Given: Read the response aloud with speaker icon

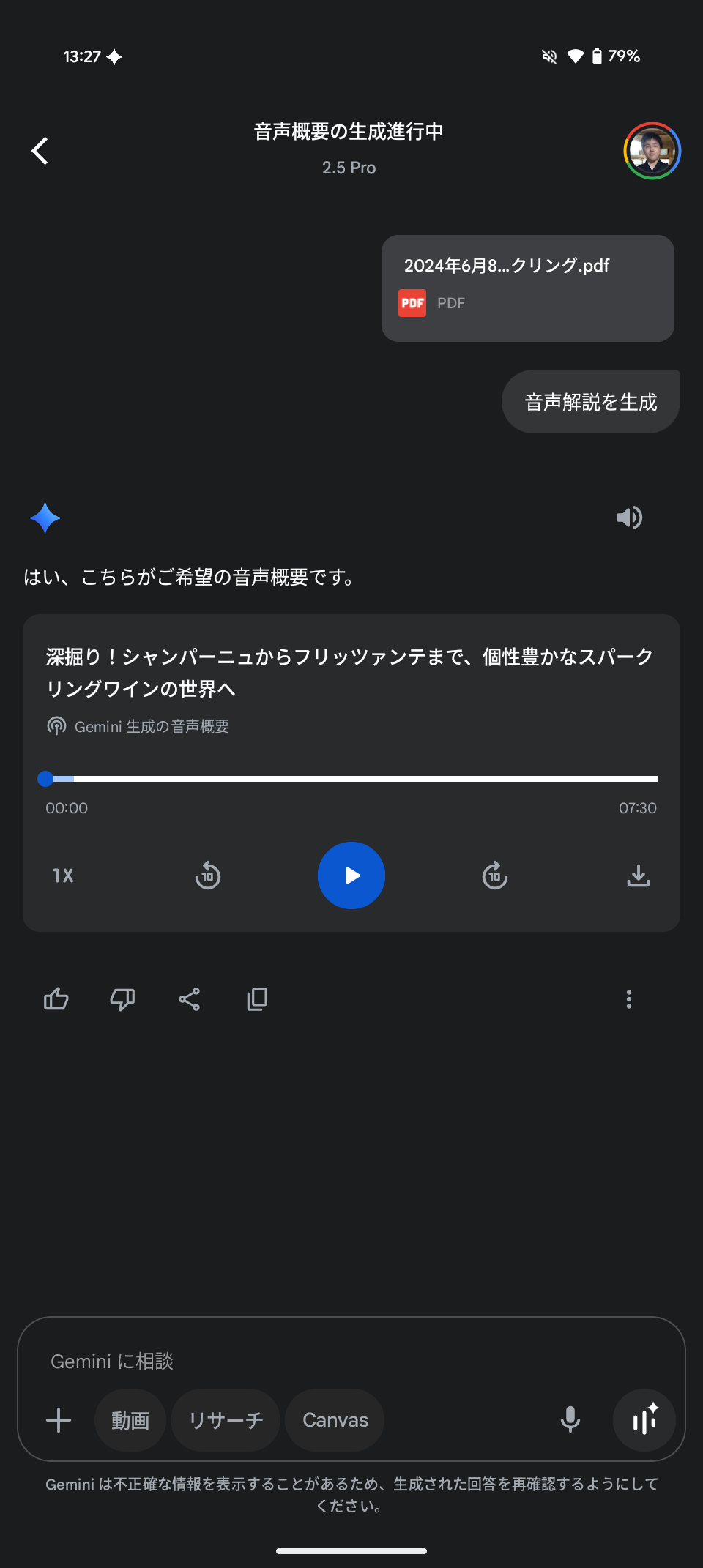Looking at the screenshot, I should click(x=629, y=518).
